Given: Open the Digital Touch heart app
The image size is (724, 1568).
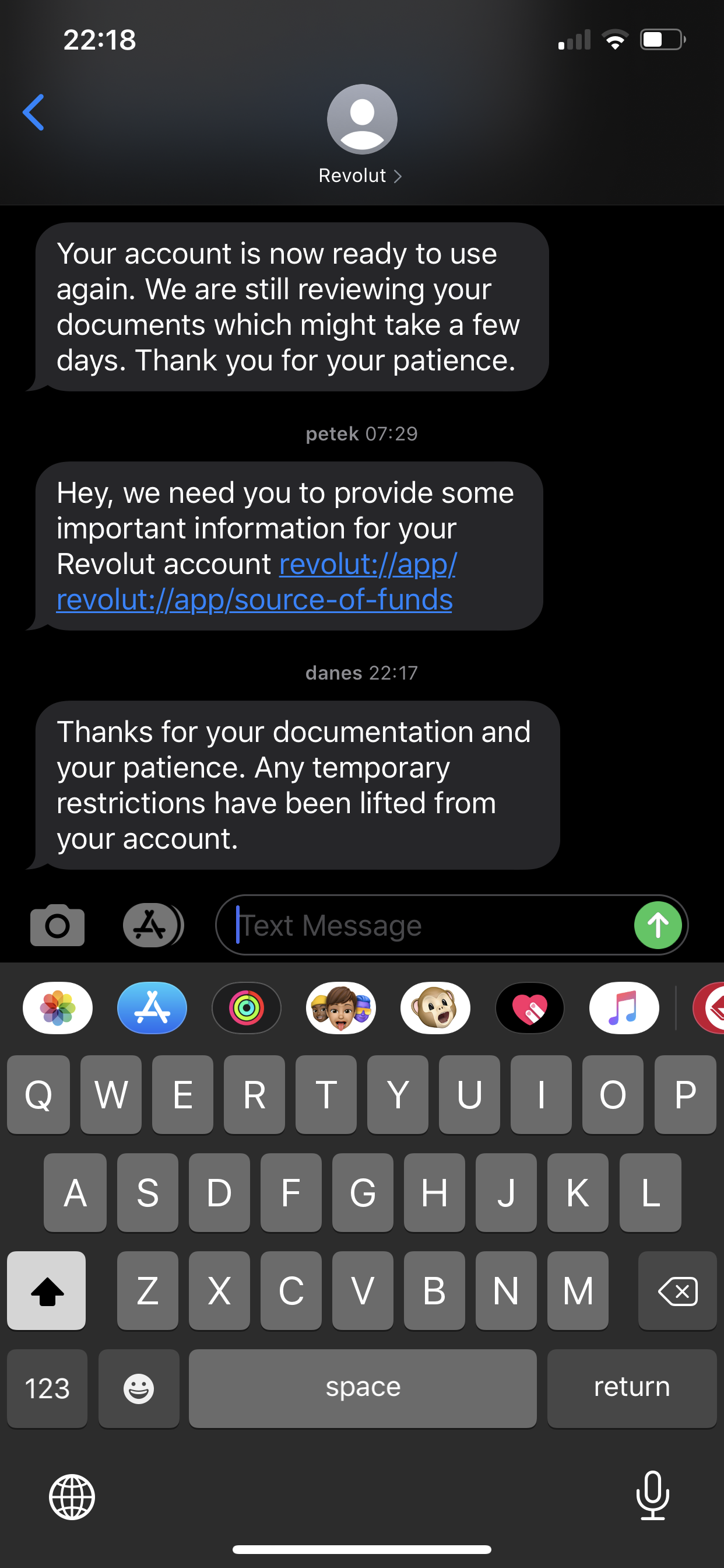Looking at the screenshot, I should click(x=530, y=1007).
